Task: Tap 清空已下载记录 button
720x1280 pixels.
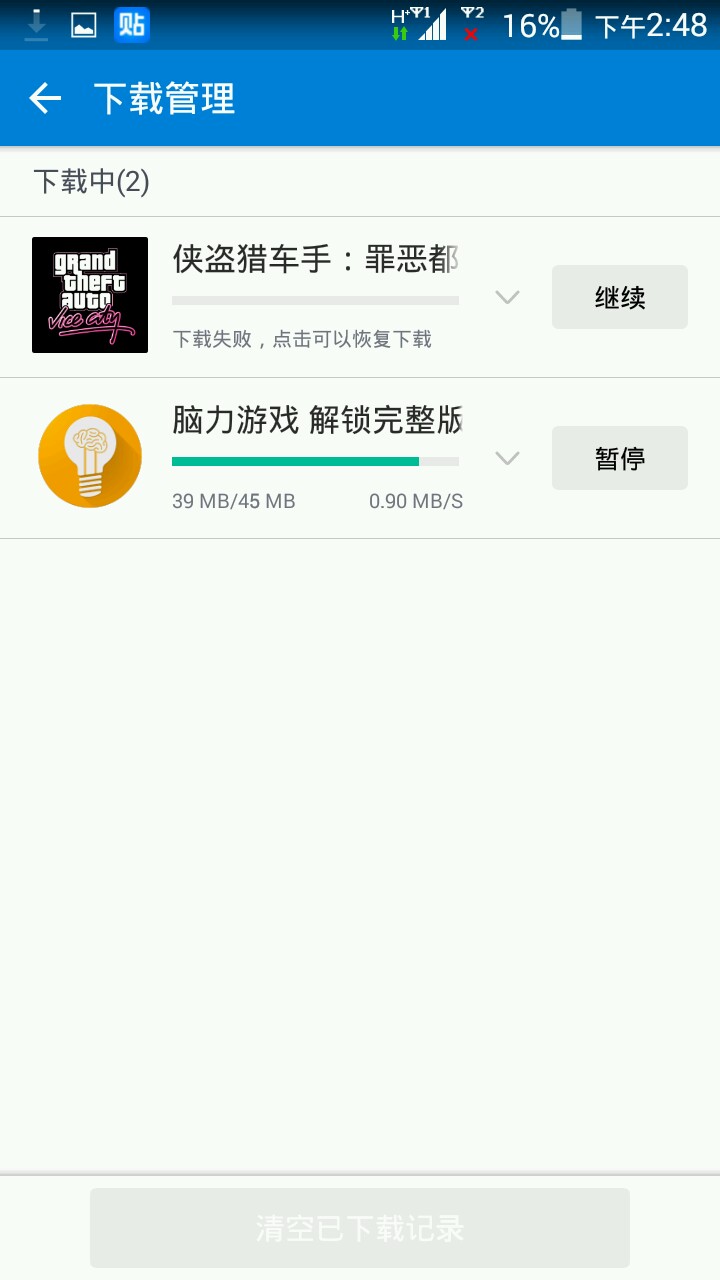Action: [x=360, y=1228]
